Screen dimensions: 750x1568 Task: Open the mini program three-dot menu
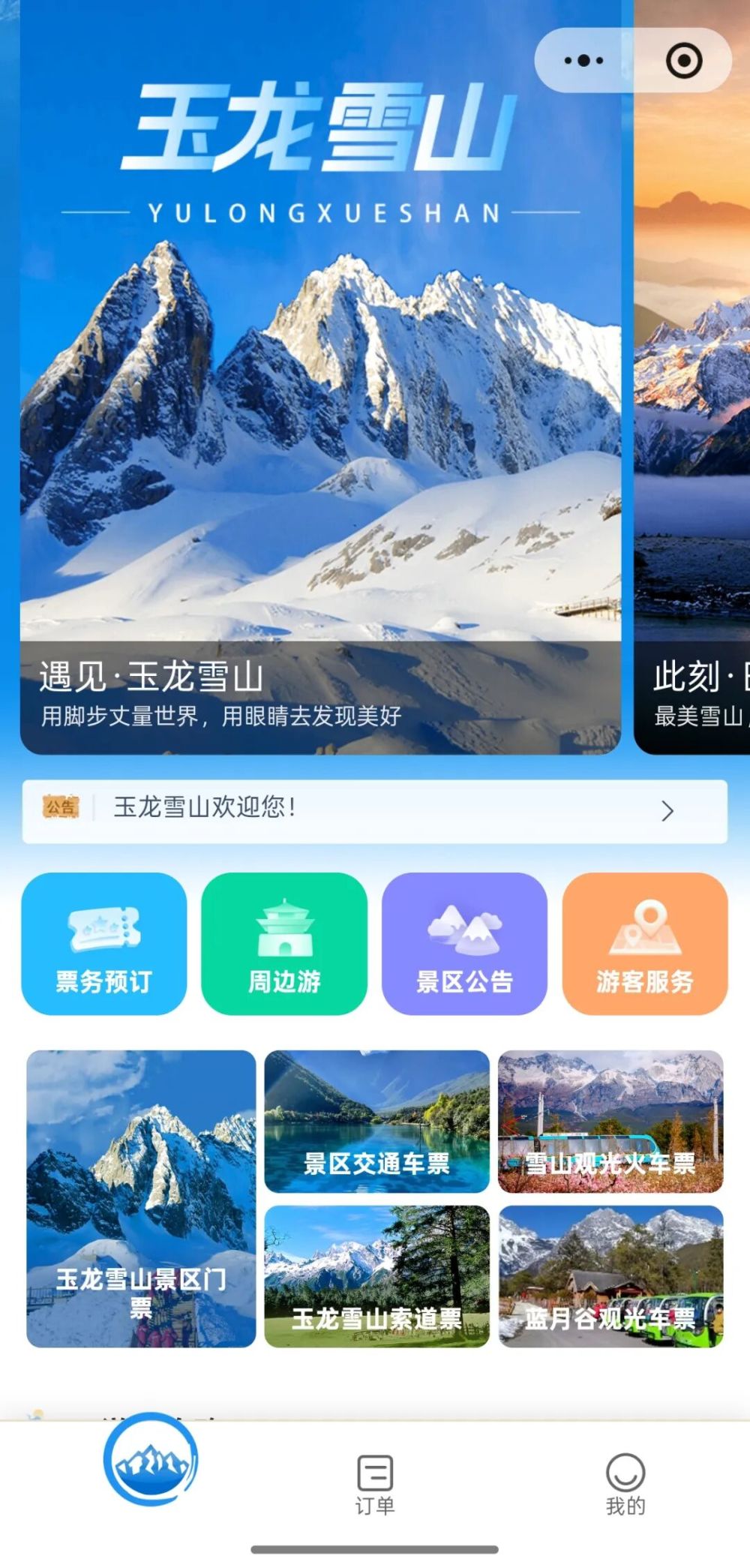(583, 61)
